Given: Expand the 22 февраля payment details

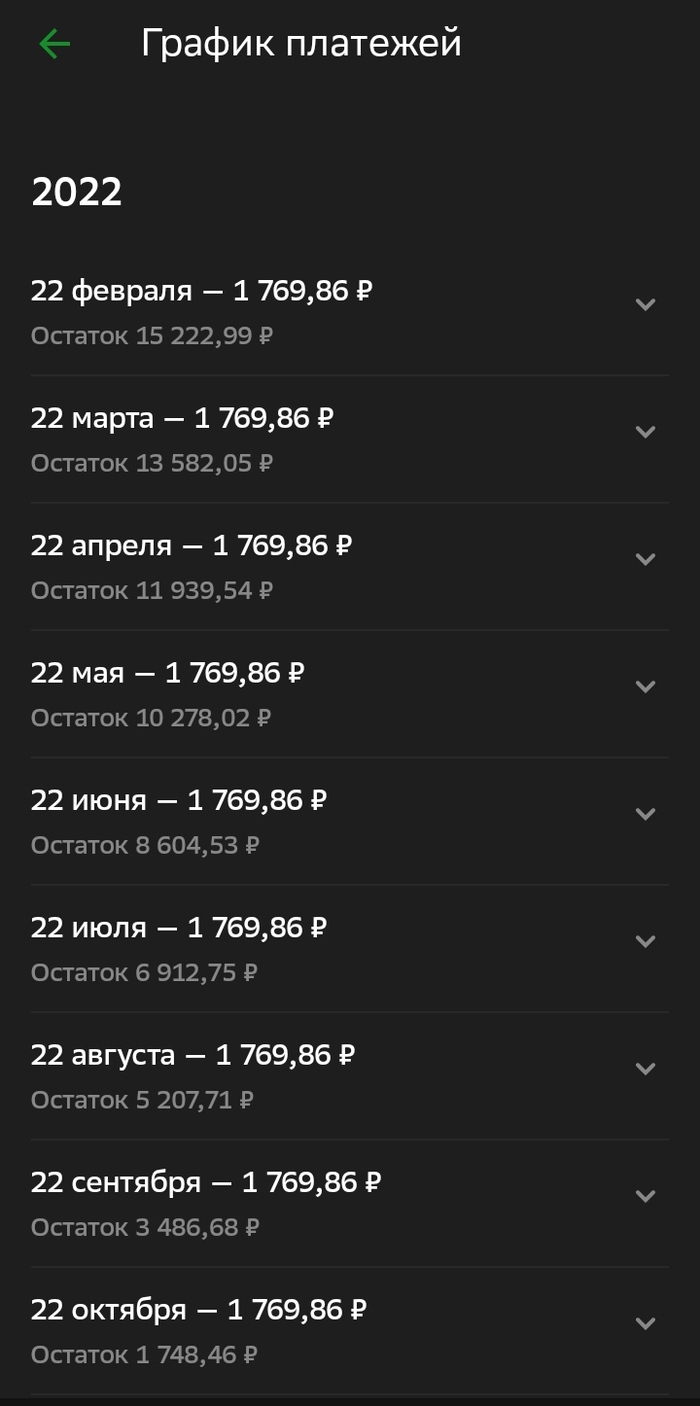Looking at the screenshot, I should (x=645, y=304).
